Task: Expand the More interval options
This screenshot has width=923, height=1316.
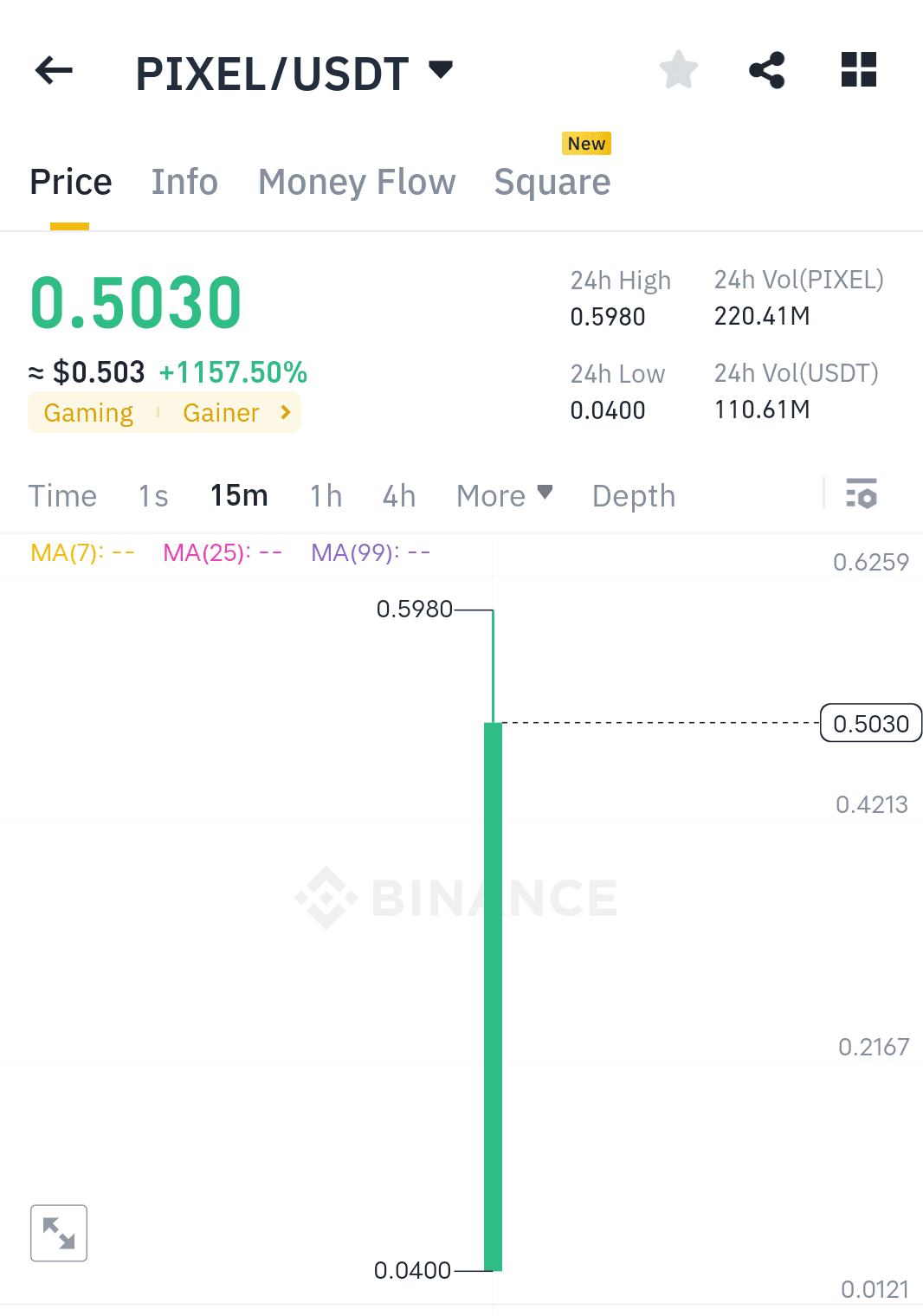Action: [505, 495]
